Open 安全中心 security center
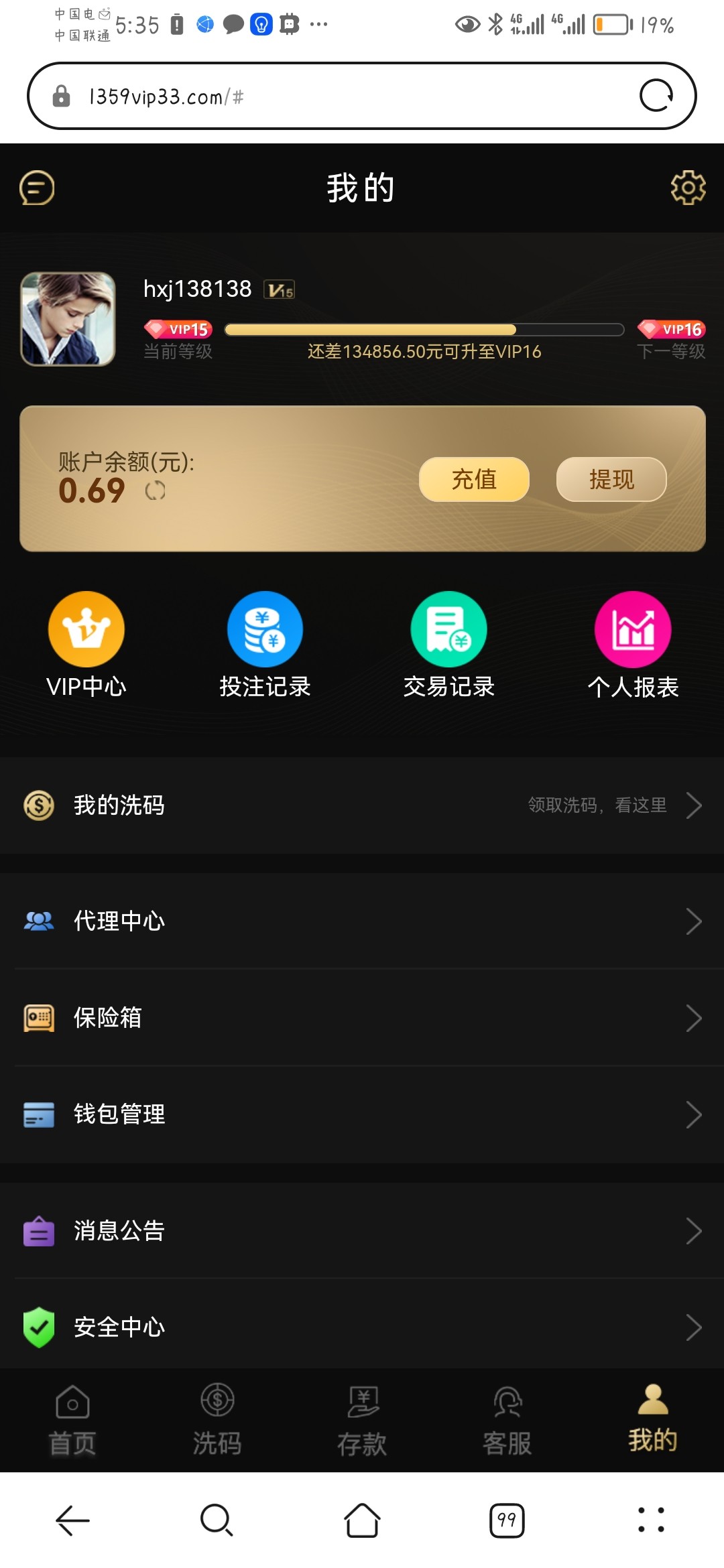The height and width of the screenshot is (1568, 724). [362, 1327]
